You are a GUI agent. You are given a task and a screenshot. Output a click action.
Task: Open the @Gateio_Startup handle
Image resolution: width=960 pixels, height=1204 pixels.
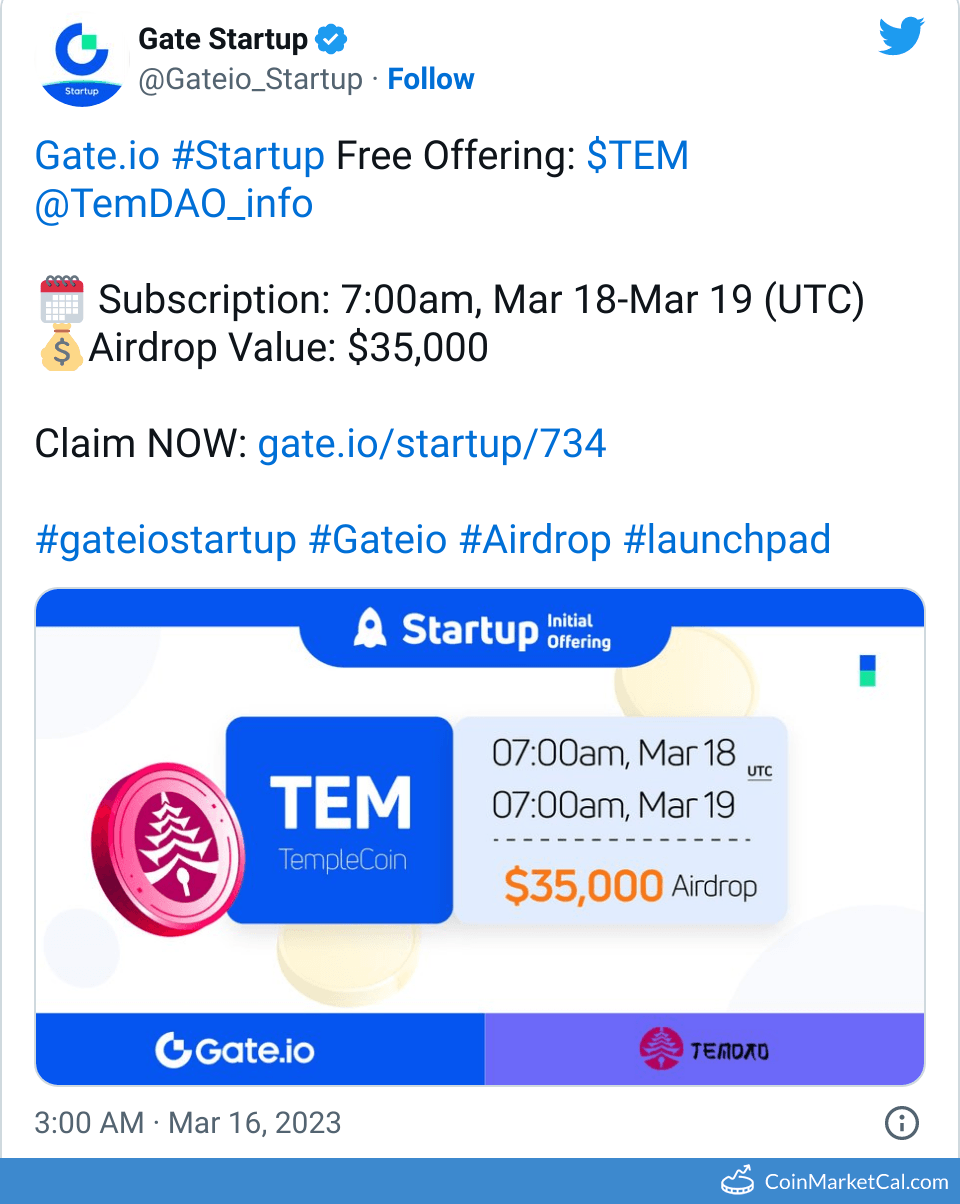pyautogui.click(x=250, y=79)
